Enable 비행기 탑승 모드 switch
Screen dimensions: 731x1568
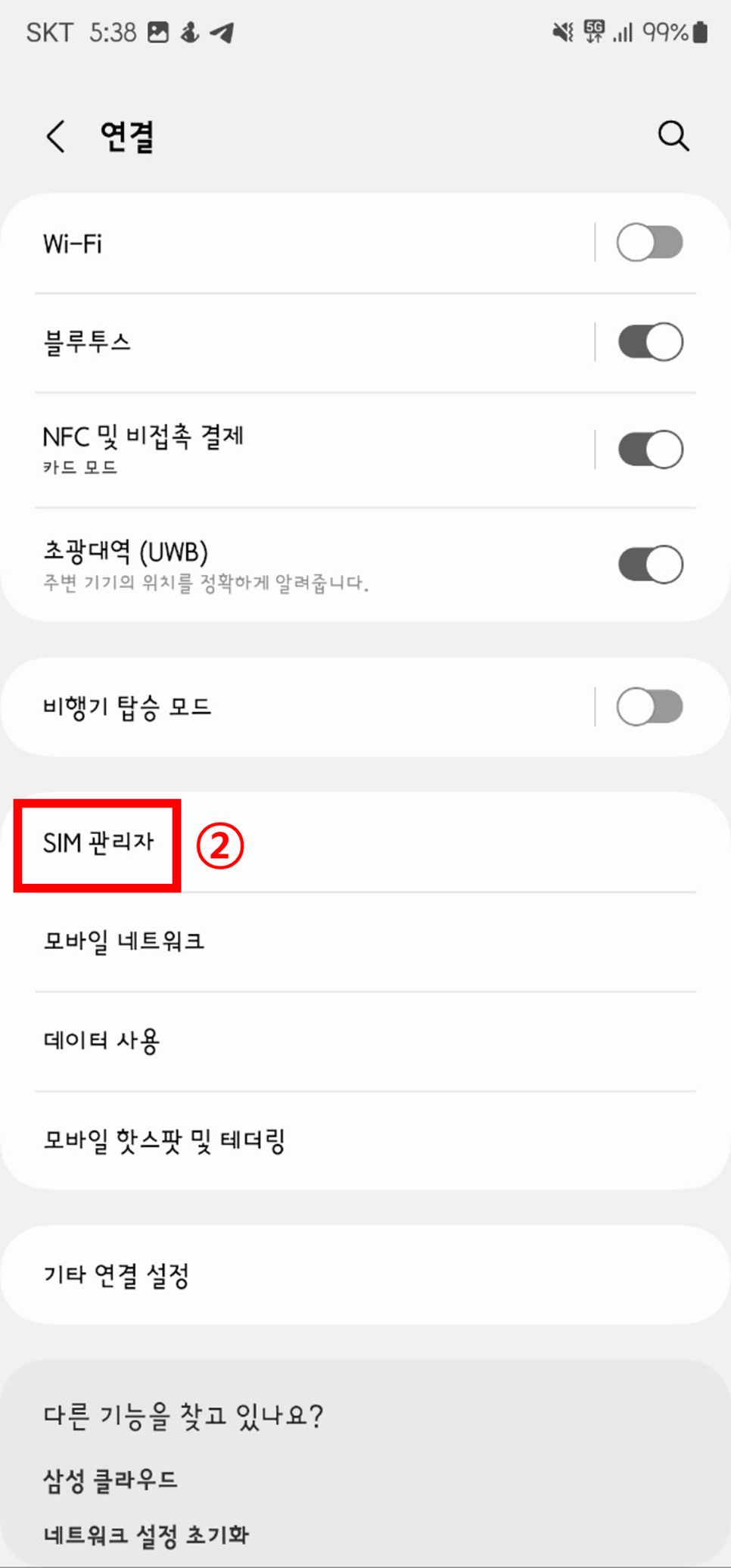pyautogui.click(x=649, y=707)
